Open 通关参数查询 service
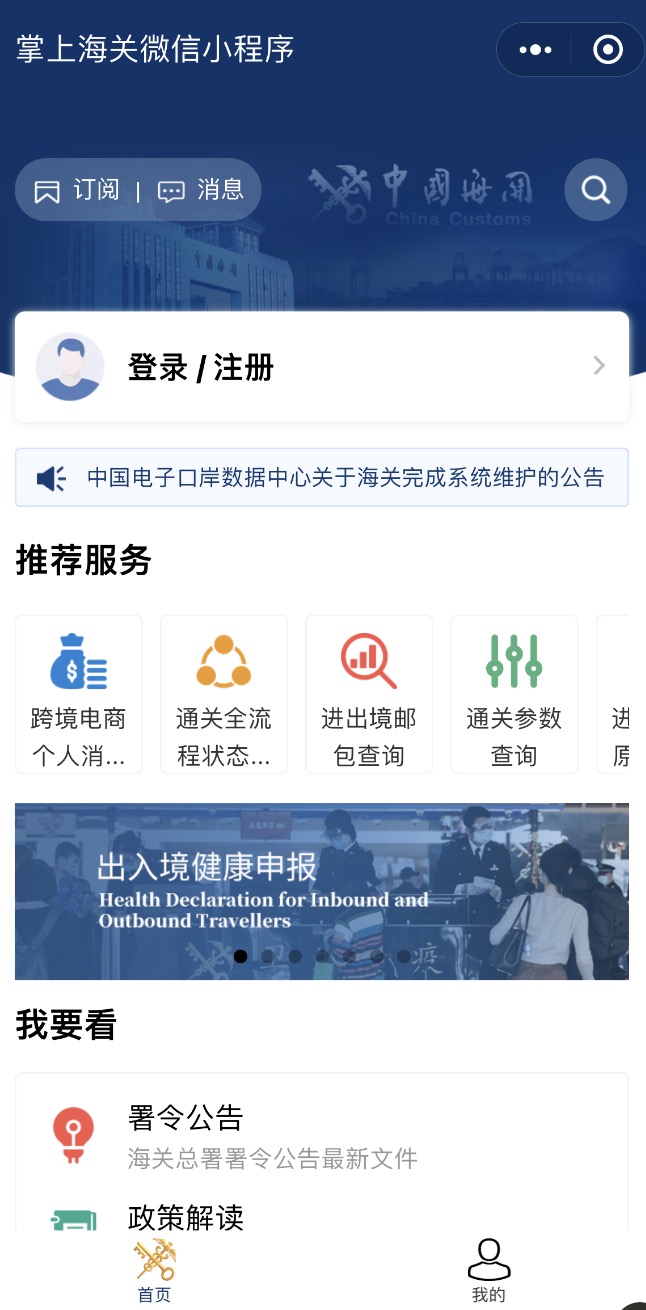This screenshot has width=646, height=1310. tap(514, 694)
